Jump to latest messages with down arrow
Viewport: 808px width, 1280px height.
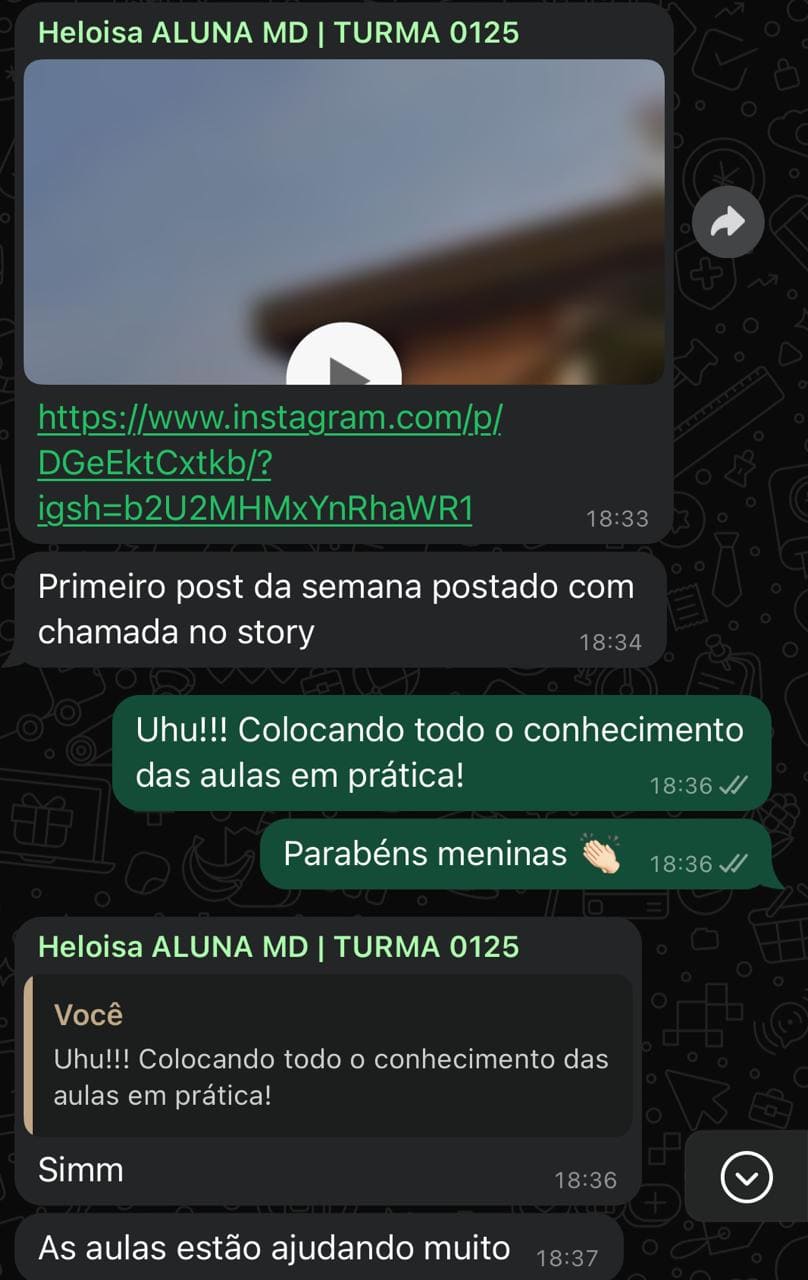click(746, 1177)
